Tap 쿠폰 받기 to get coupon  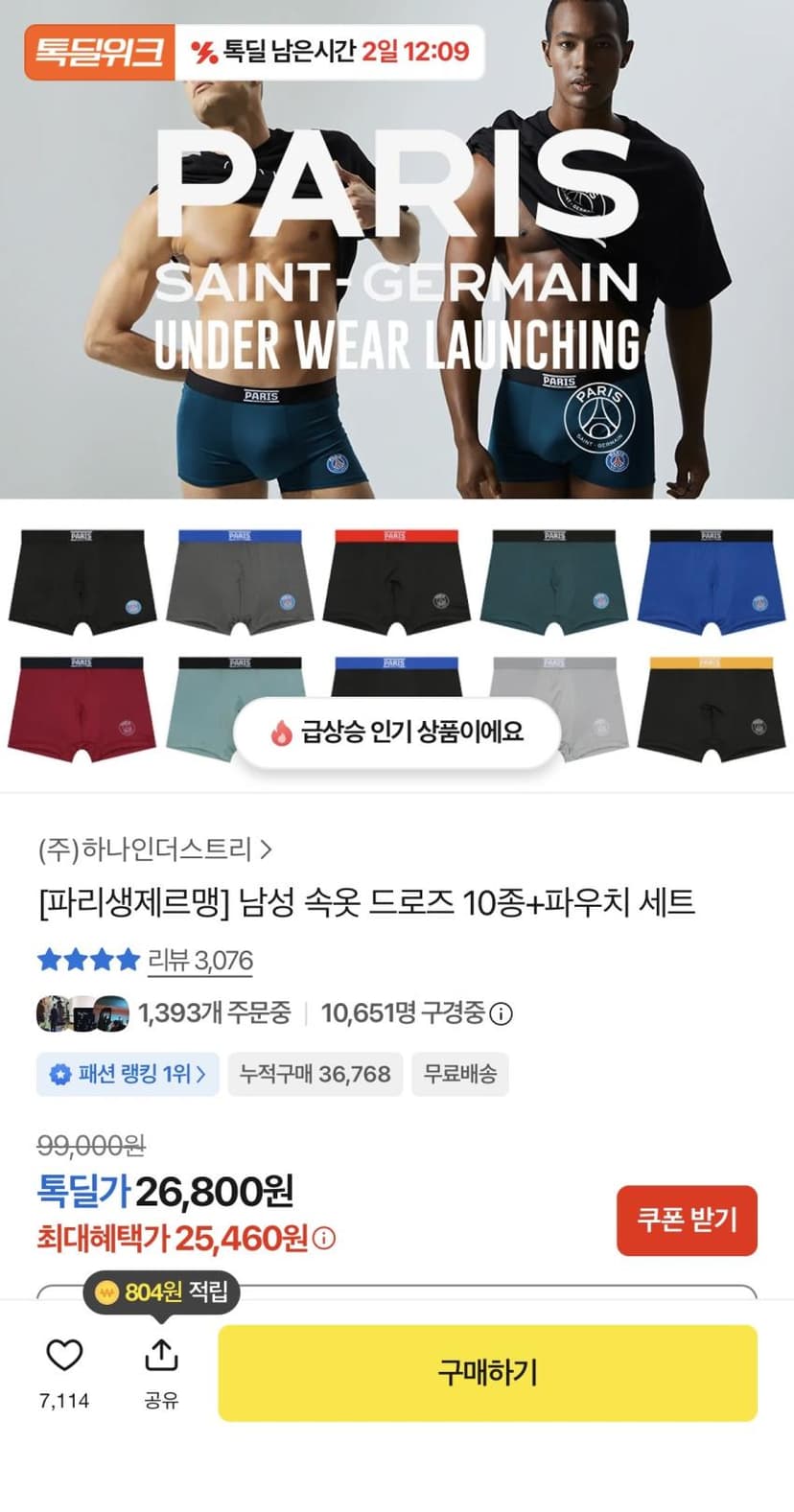click(687, 1220)
